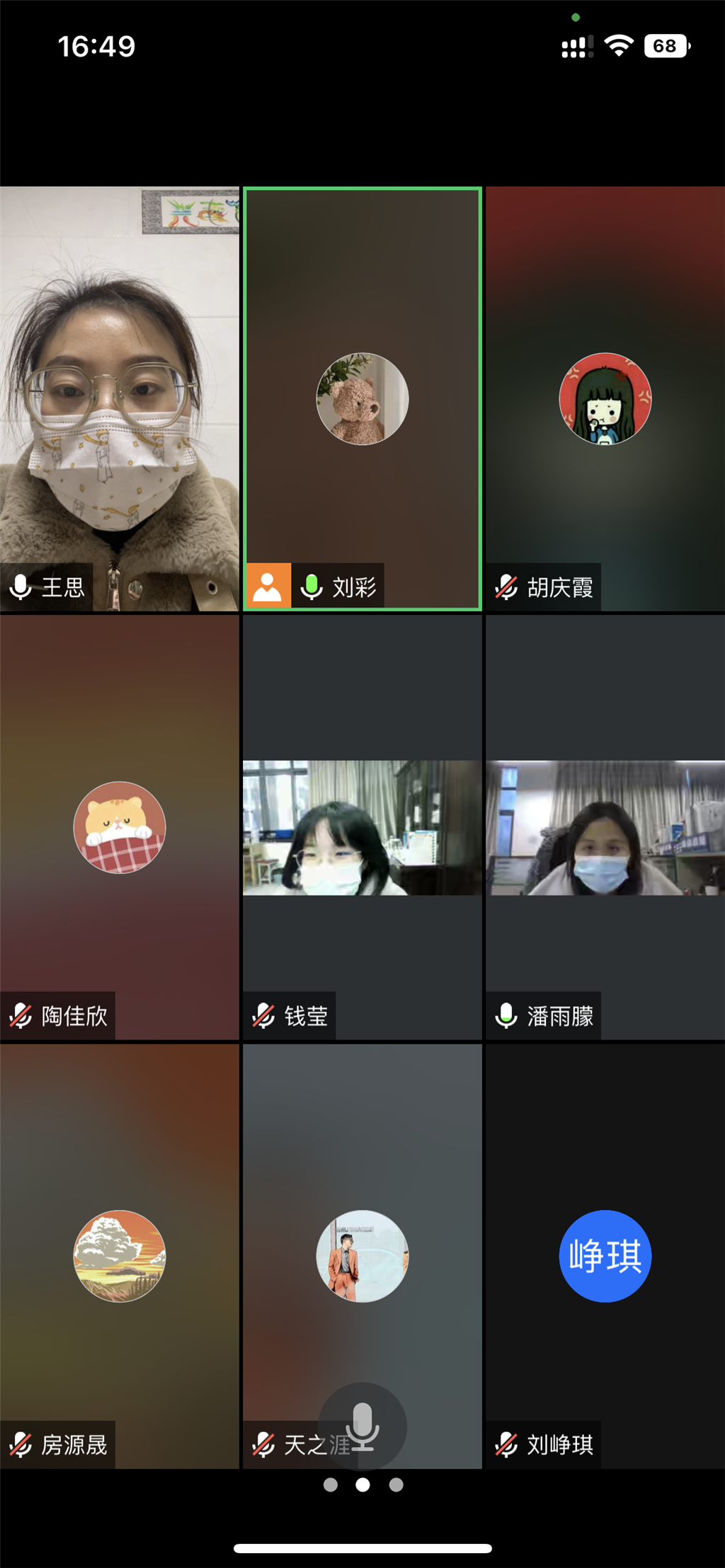Tap 潘雨朦's video tile
Screen dimensions: 725x1568
point(605,826)
